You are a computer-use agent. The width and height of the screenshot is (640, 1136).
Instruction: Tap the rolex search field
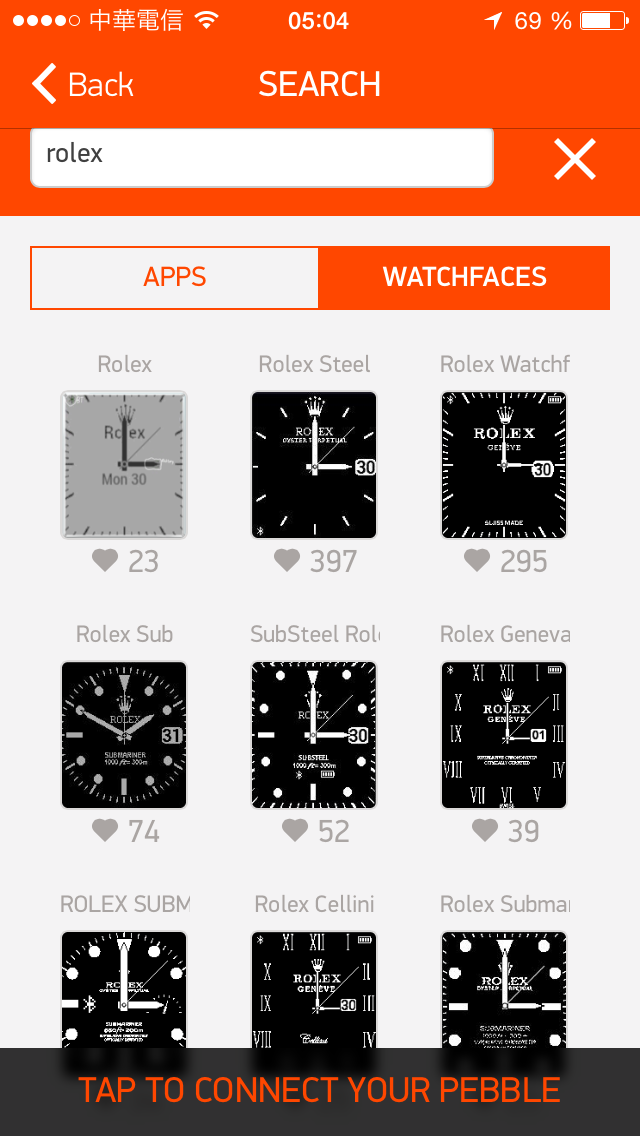coord(262,157)
